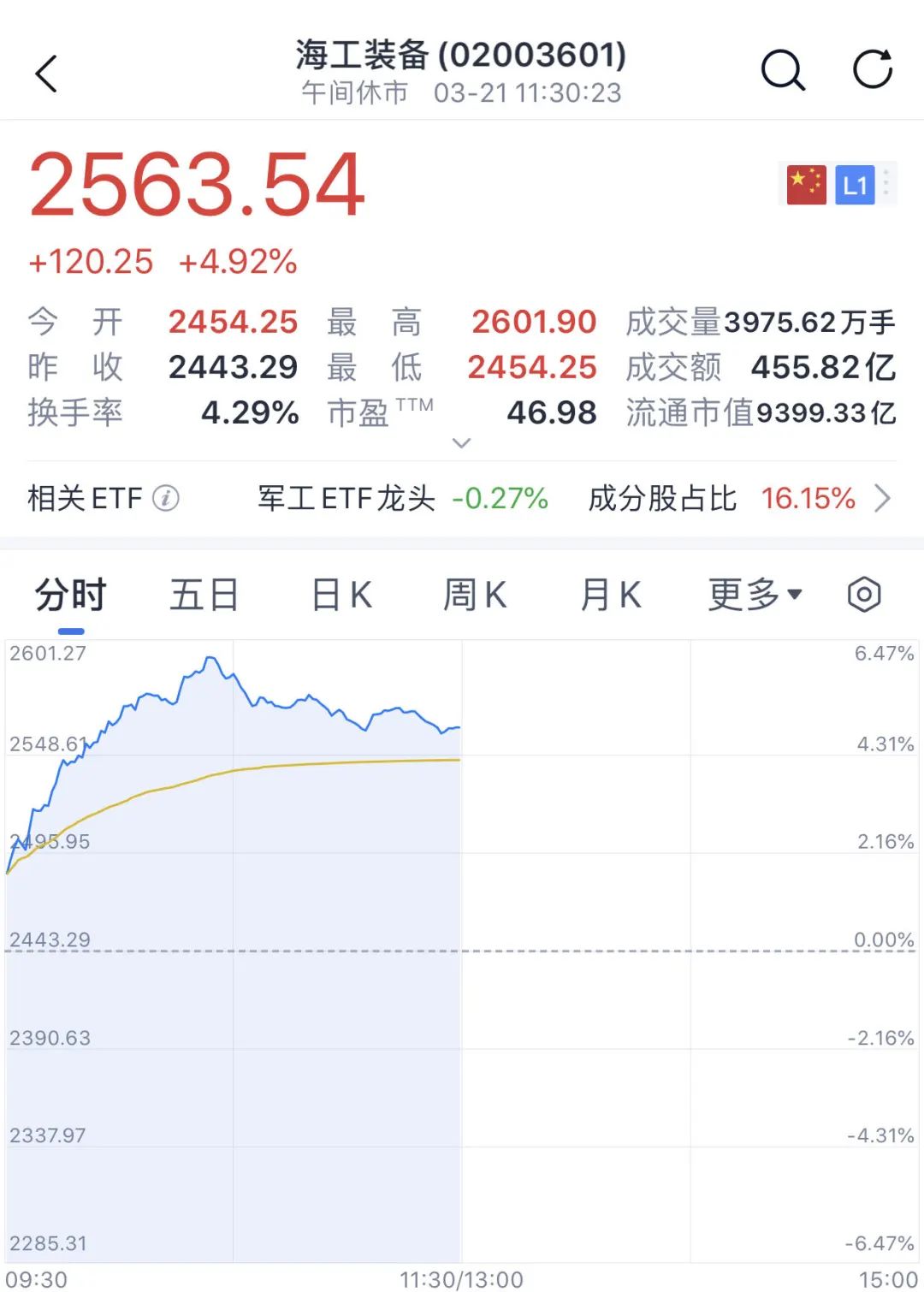Expand more quote details with down chevron
This screenshot has width=924, height=1292.
[x=461, y=443]
